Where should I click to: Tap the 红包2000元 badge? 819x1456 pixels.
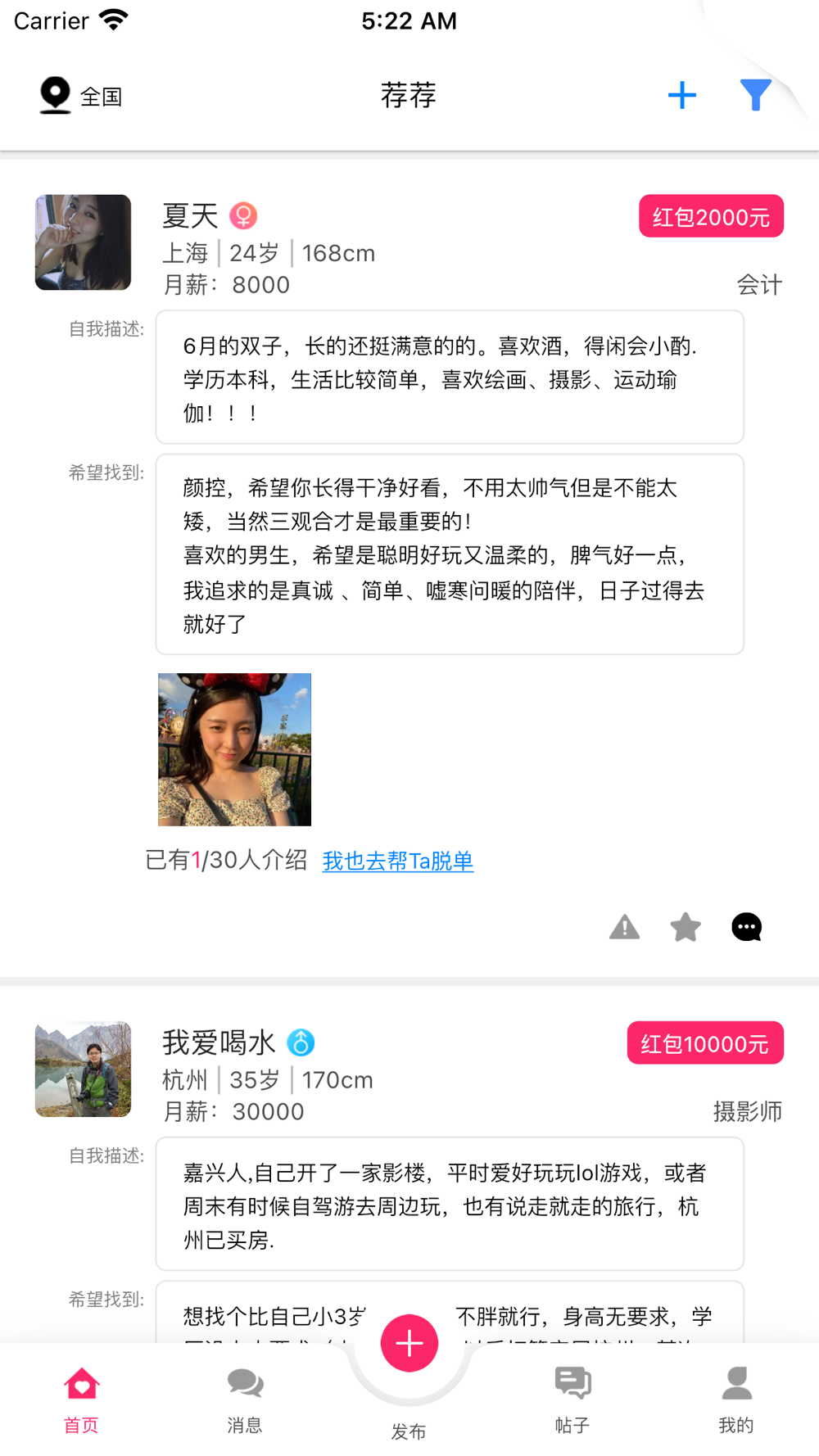coord(711,216)
